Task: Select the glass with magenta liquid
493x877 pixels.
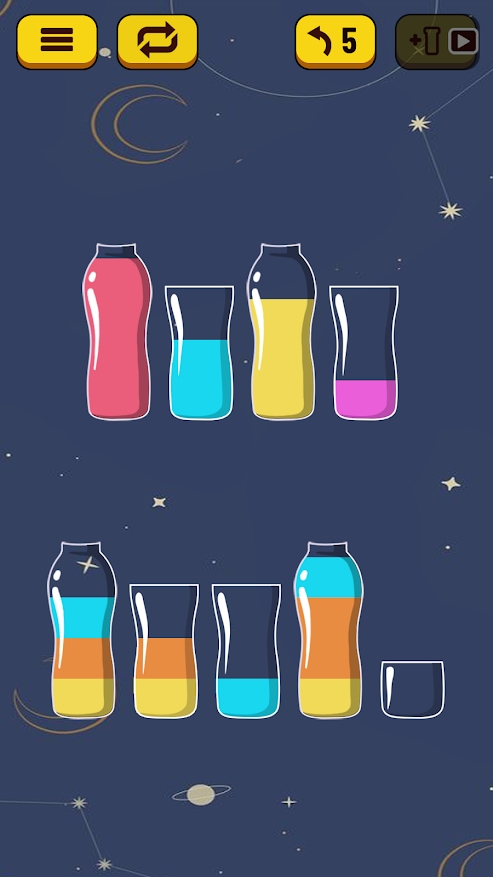Action: coord(364,352)
